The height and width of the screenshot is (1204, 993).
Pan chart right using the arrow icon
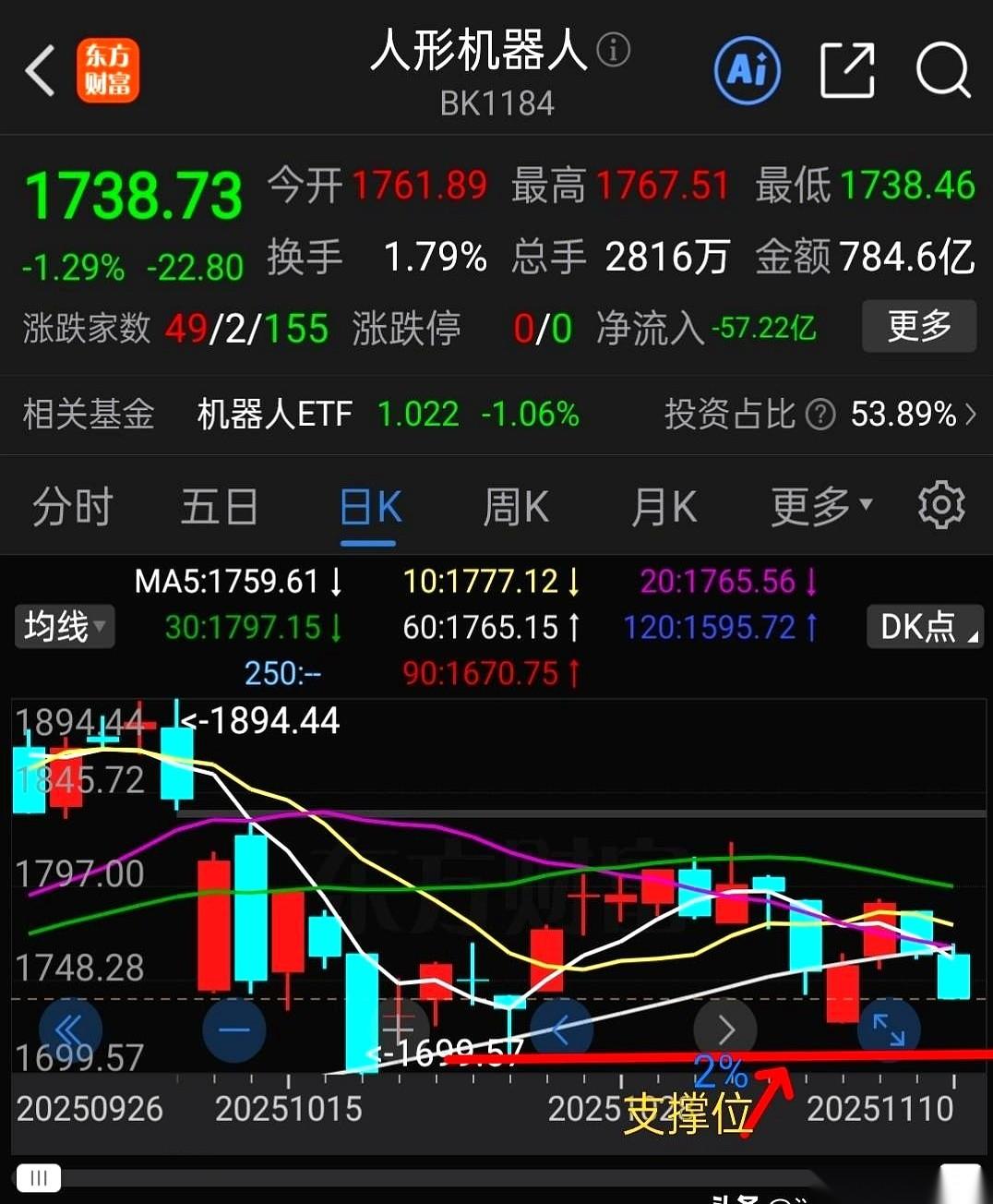coord(724,1029)
